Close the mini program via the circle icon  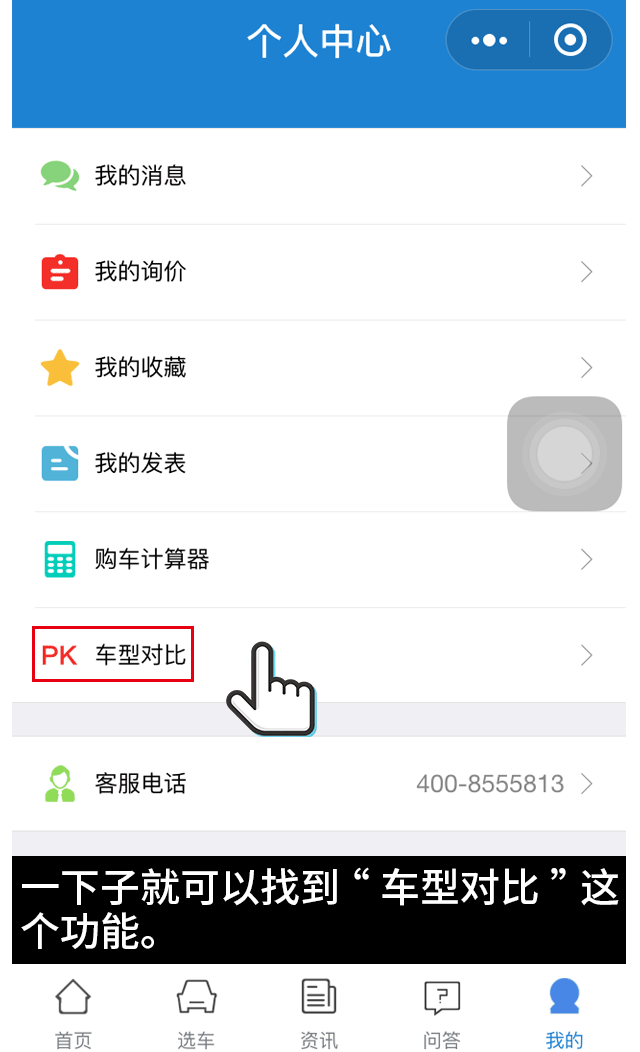[570, 41]
